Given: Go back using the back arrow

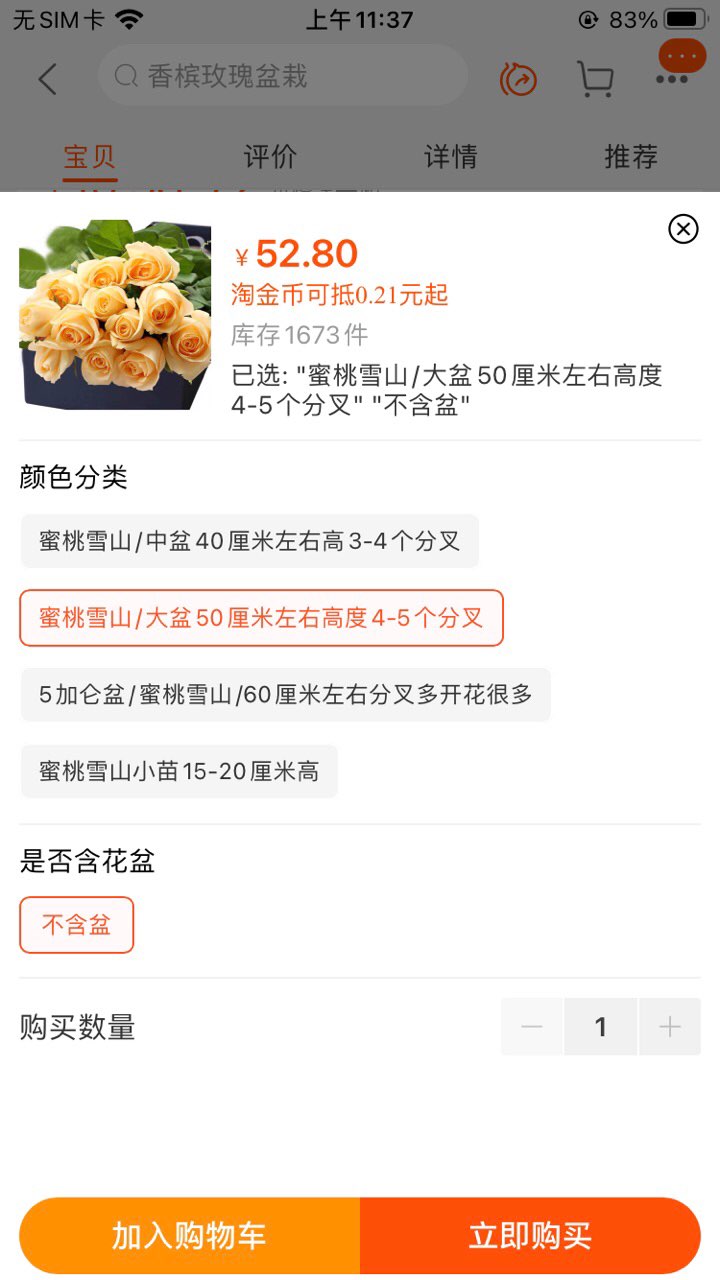Looking at the screenshot, I should pos(47,78).
